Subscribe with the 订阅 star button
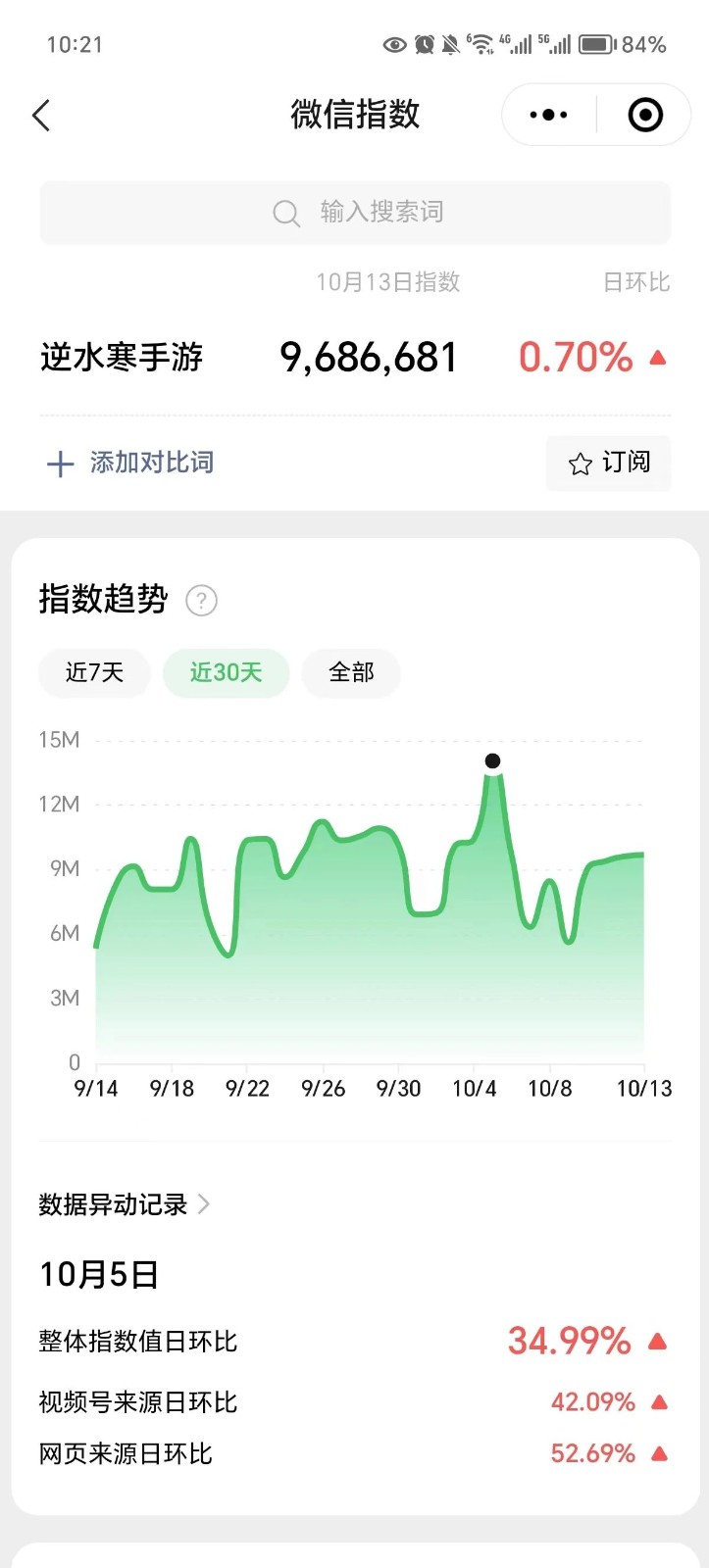 [608, 463]
